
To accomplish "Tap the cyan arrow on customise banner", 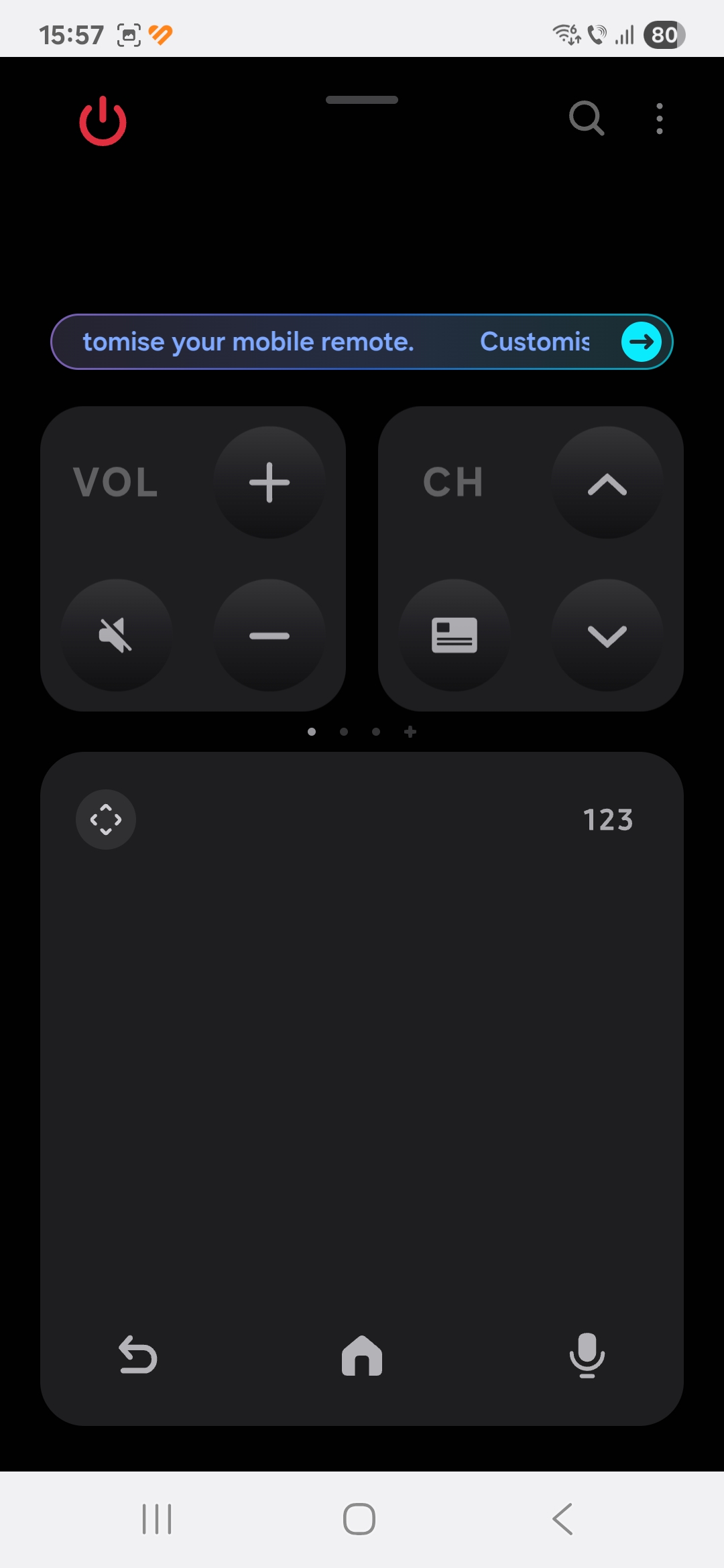I will (x=642, y=342).
